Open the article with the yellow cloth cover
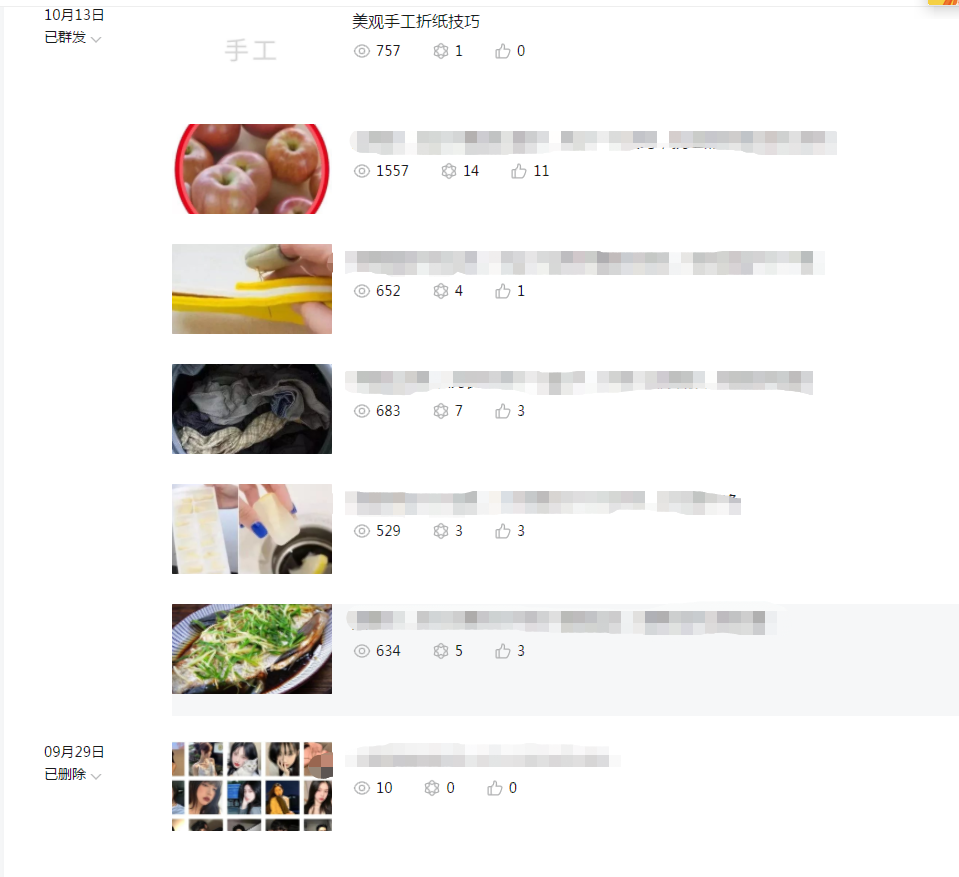Viewport: 959px width, 877px height. click(x=252, y=289)
